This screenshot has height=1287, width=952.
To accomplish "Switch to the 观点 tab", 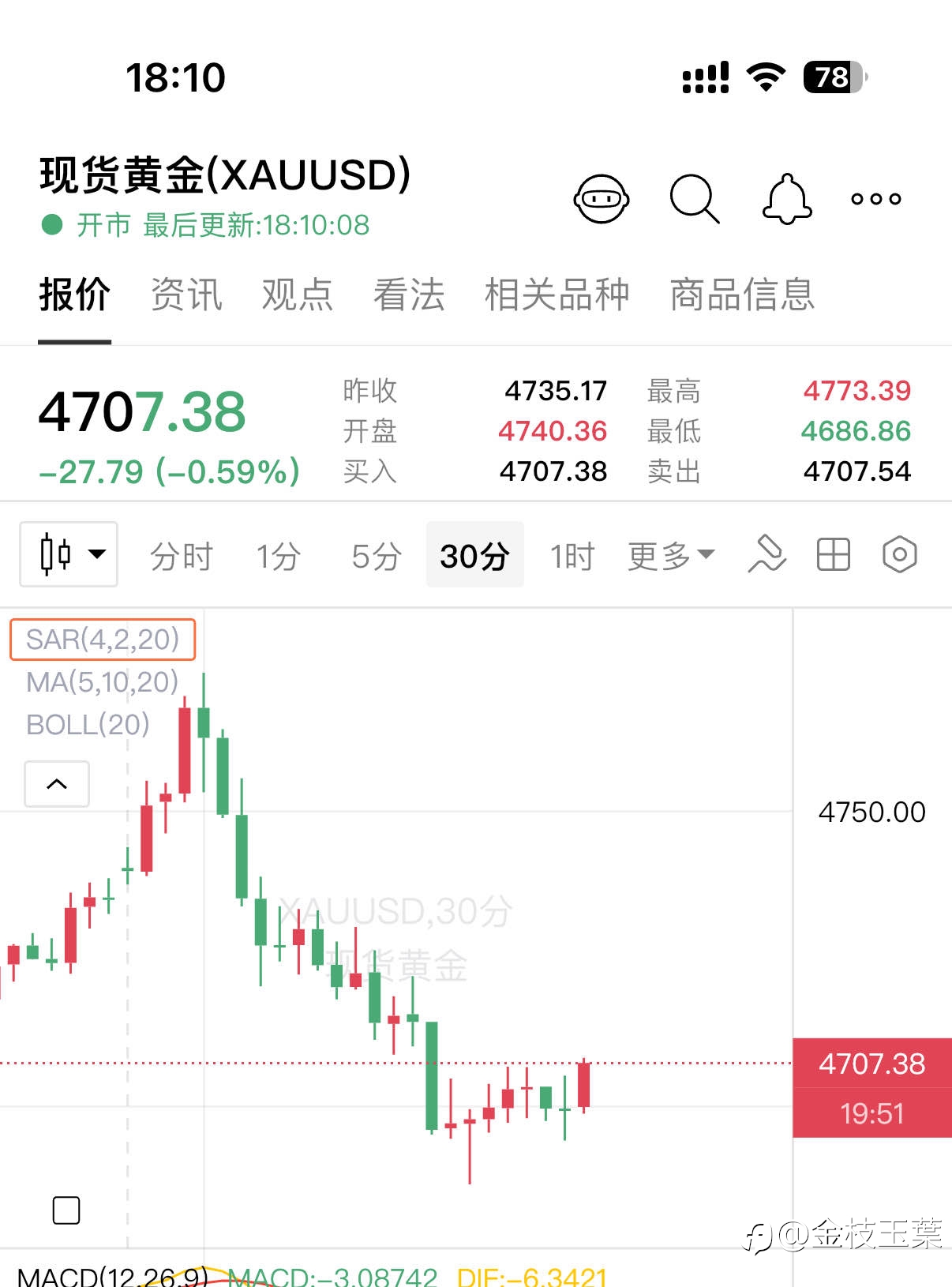I will (298, 295).
